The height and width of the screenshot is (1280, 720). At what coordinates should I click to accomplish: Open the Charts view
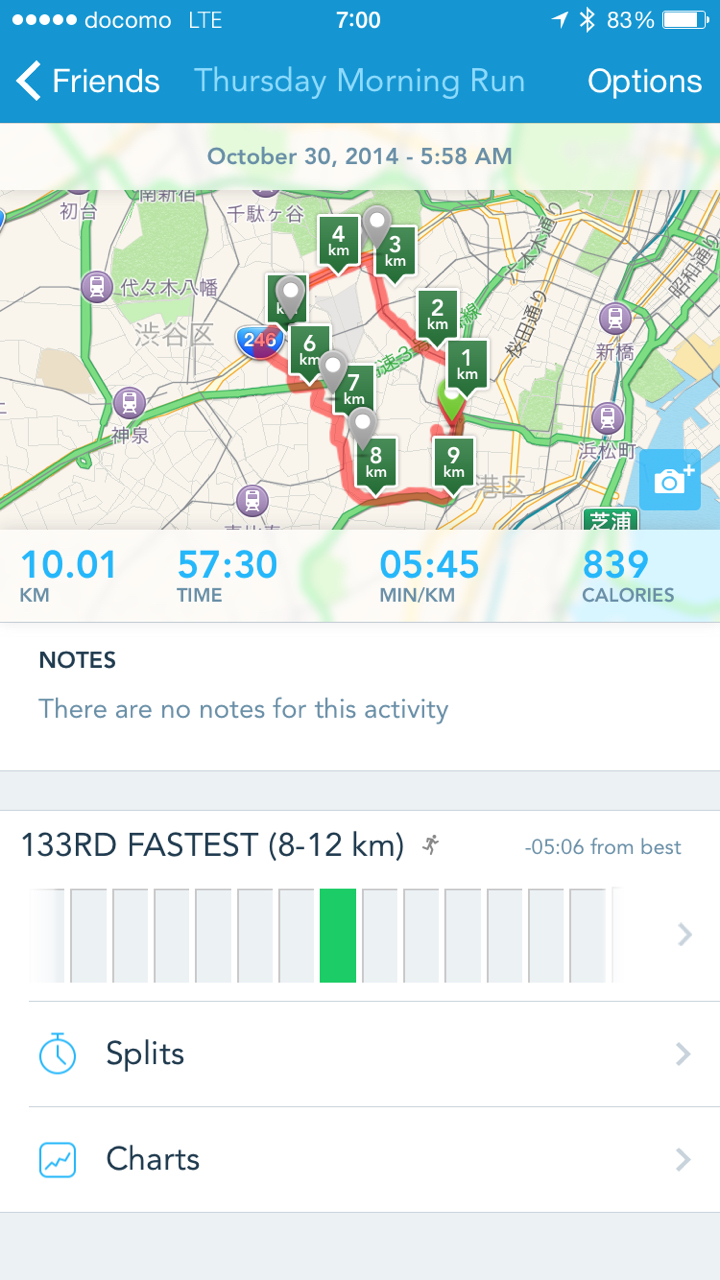[360, 1159]
